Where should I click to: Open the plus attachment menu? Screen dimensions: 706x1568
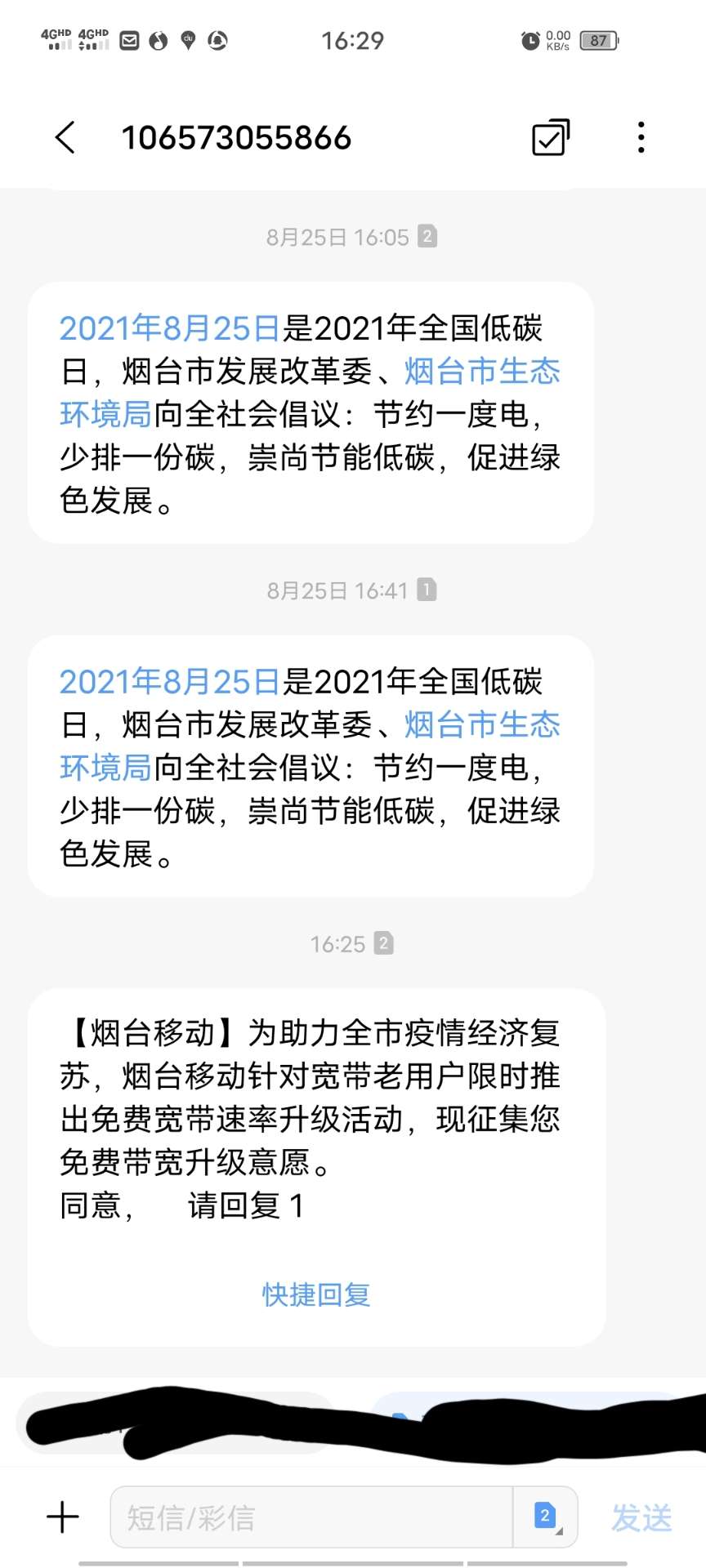pos(63,1517)
